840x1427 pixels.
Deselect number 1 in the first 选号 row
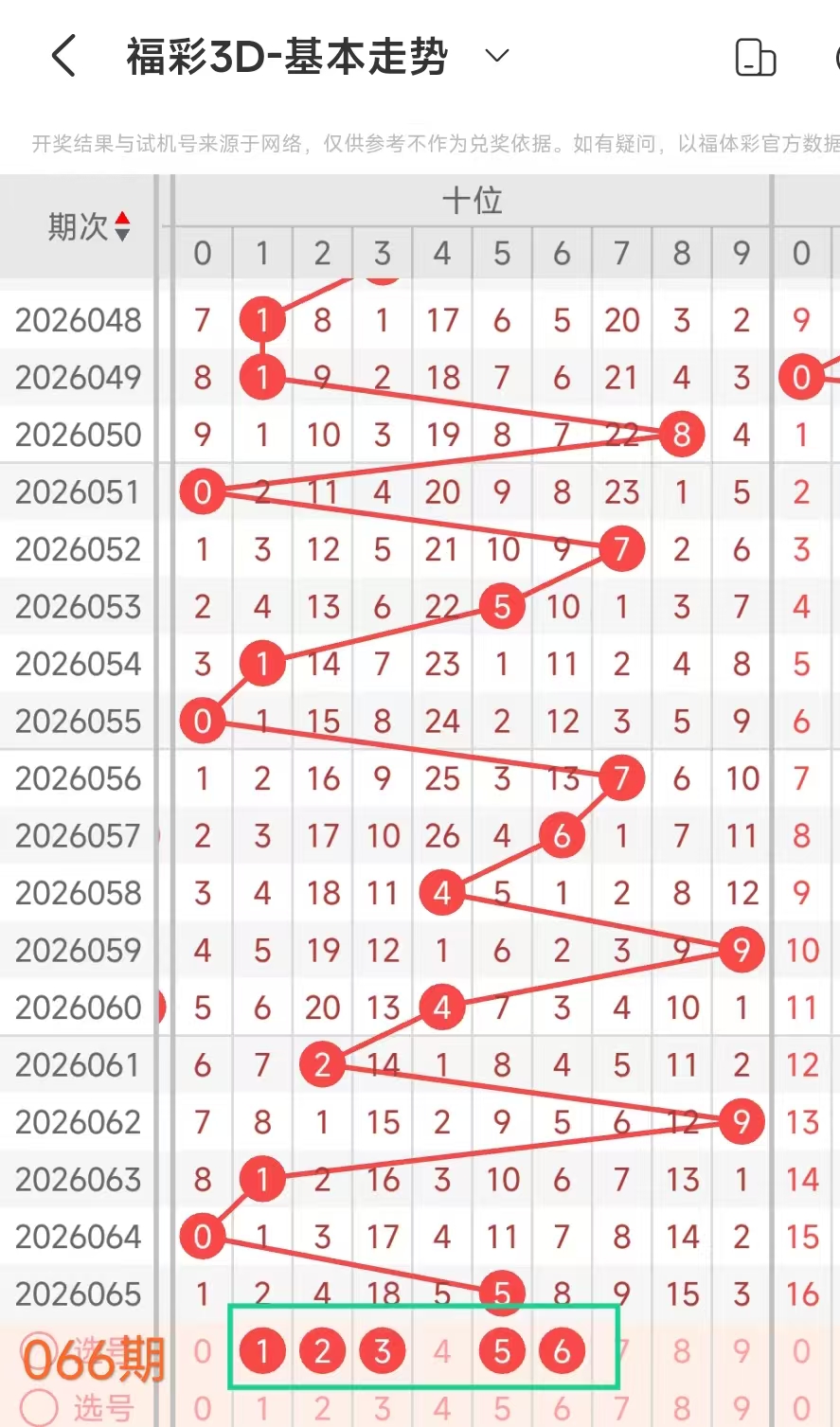pos(262,1351)
